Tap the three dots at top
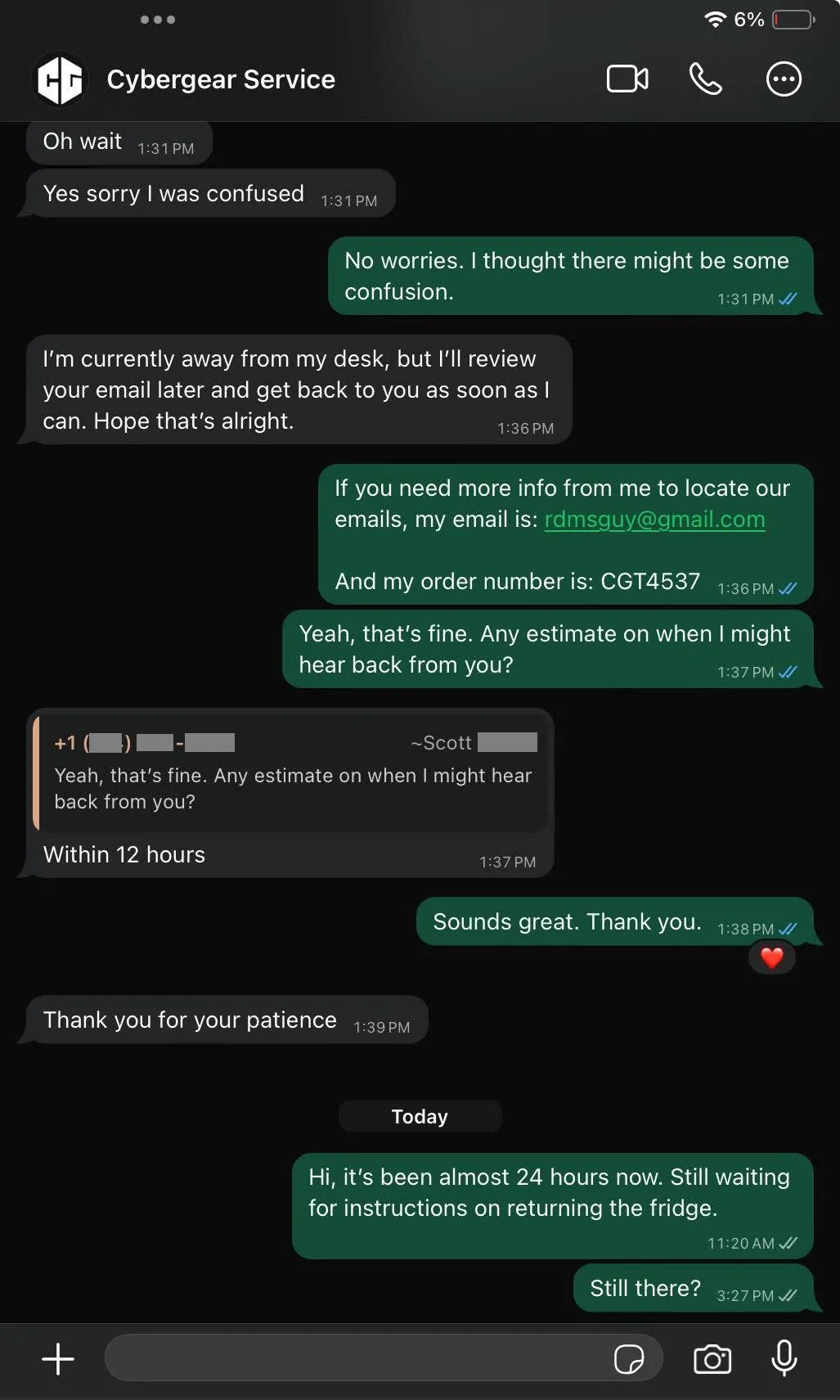Viewport: 840px width, 1400px height. [158, 20]
